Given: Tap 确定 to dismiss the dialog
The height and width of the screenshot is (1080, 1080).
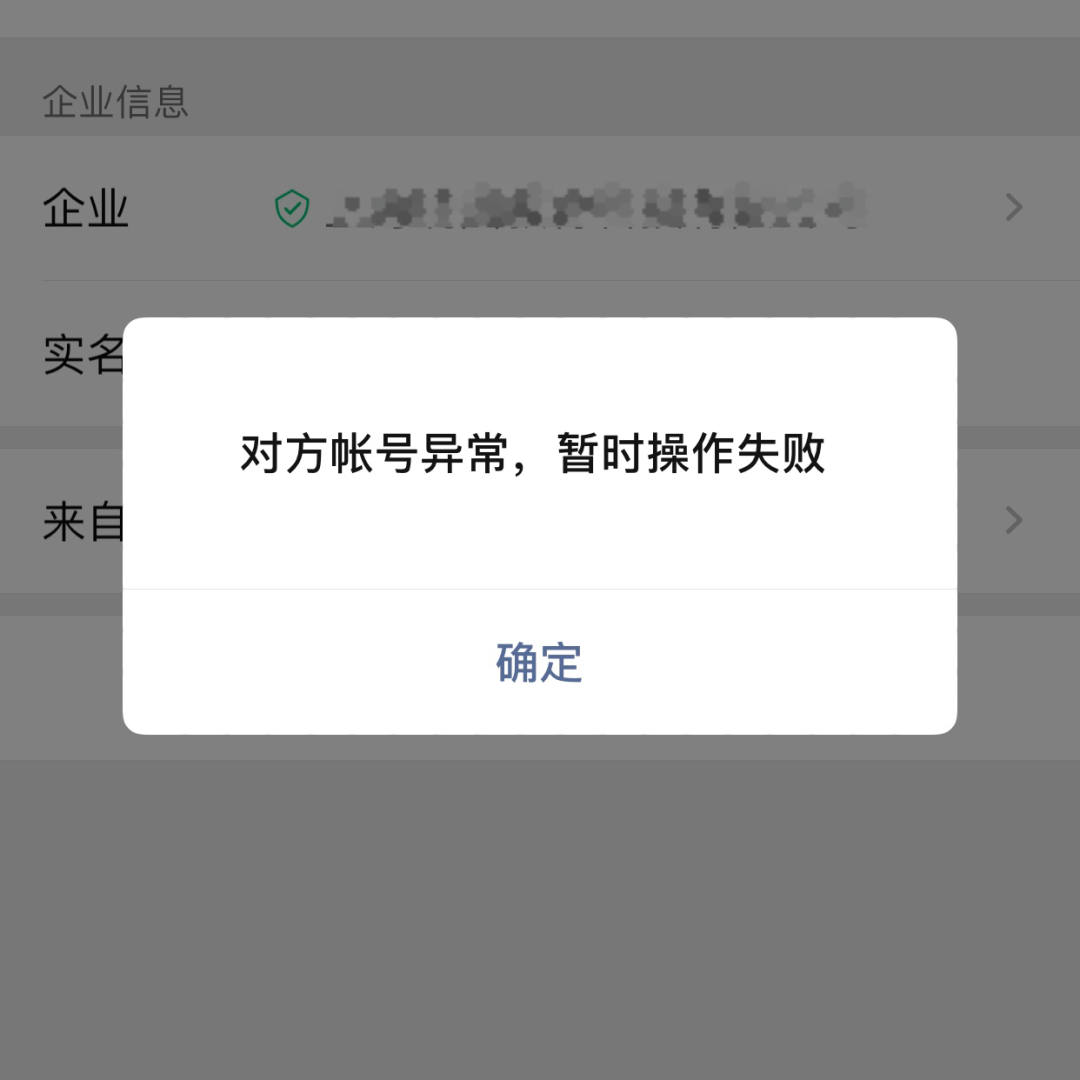Looking at the screenshot, I should point(539,662).
